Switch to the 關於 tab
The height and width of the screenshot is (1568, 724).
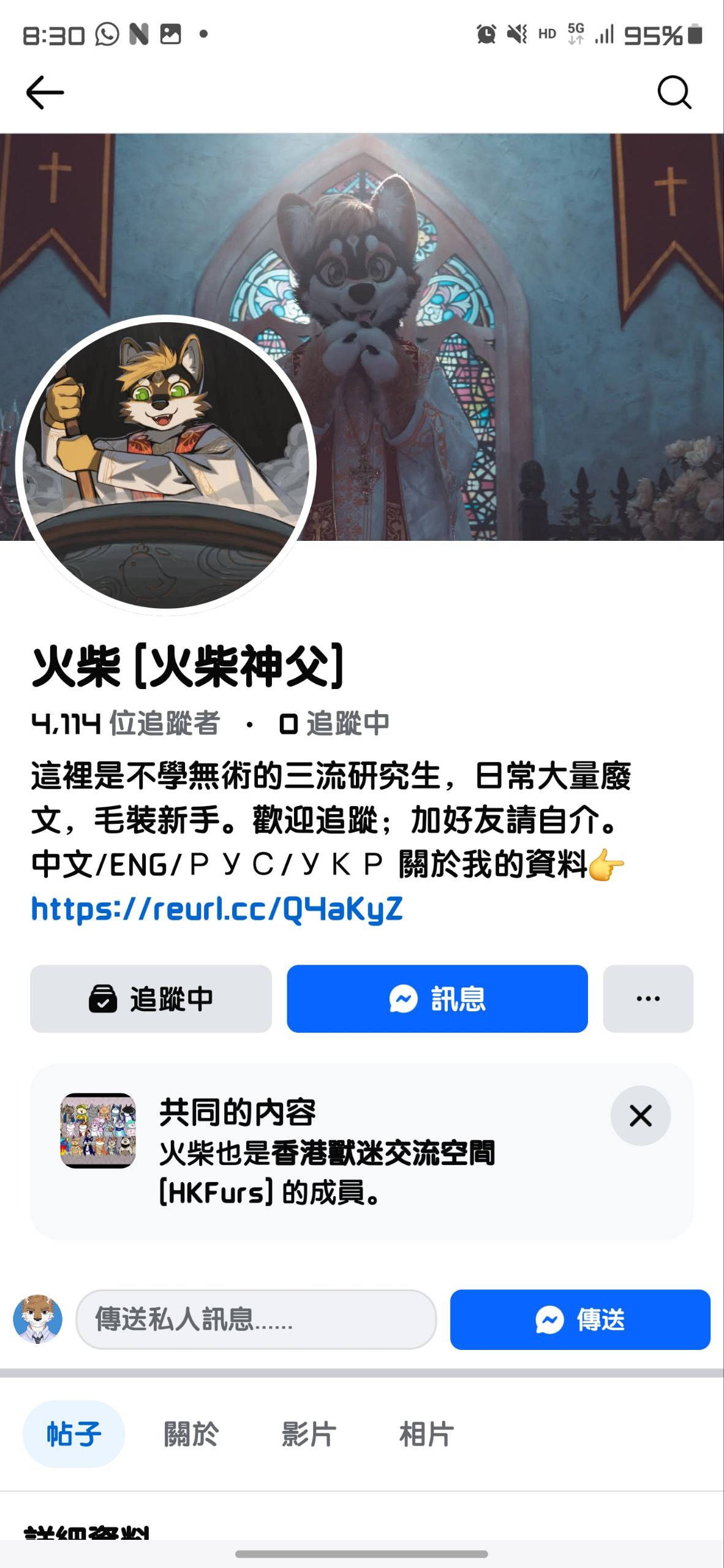tap(191, 1434)
